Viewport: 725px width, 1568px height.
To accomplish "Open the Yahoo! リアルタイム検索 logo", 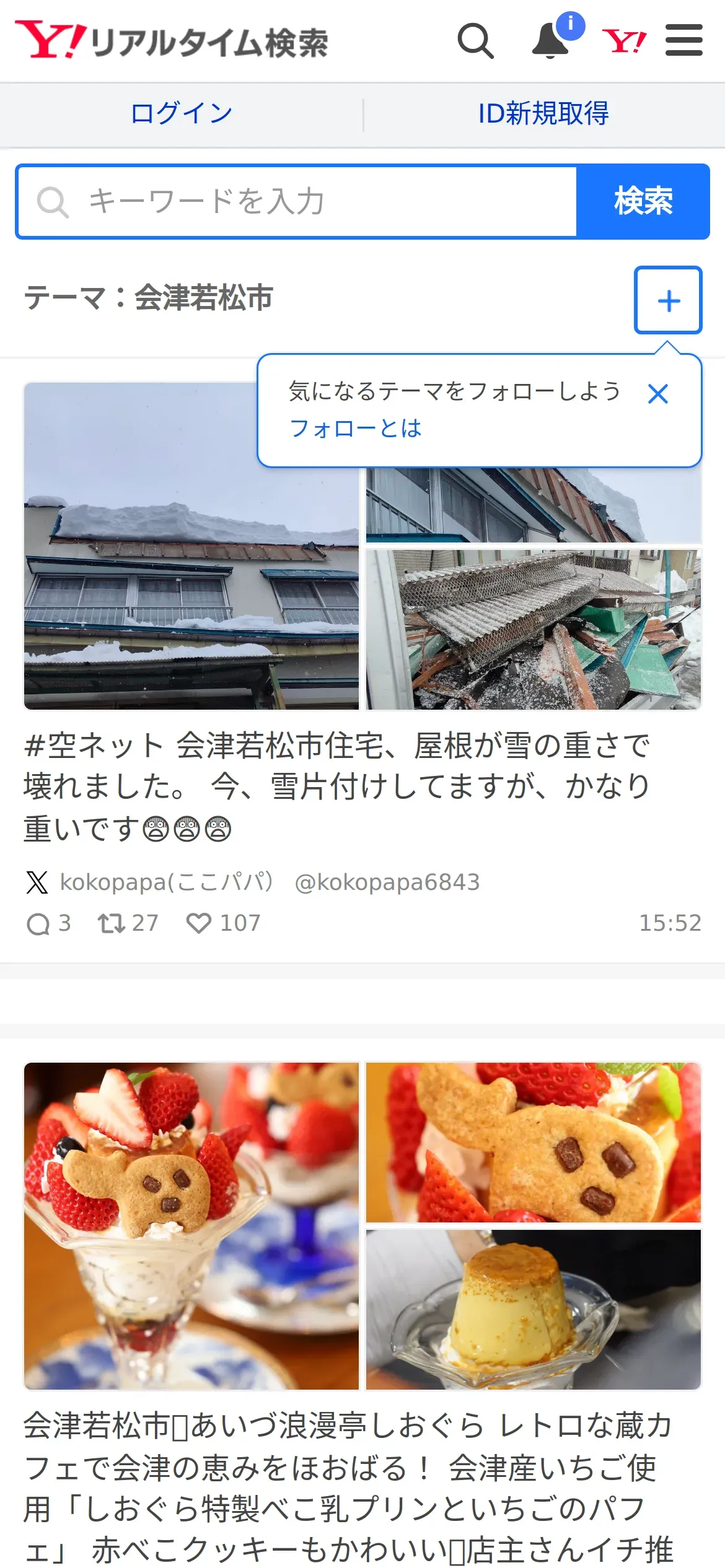I will (x=172, y=41).
